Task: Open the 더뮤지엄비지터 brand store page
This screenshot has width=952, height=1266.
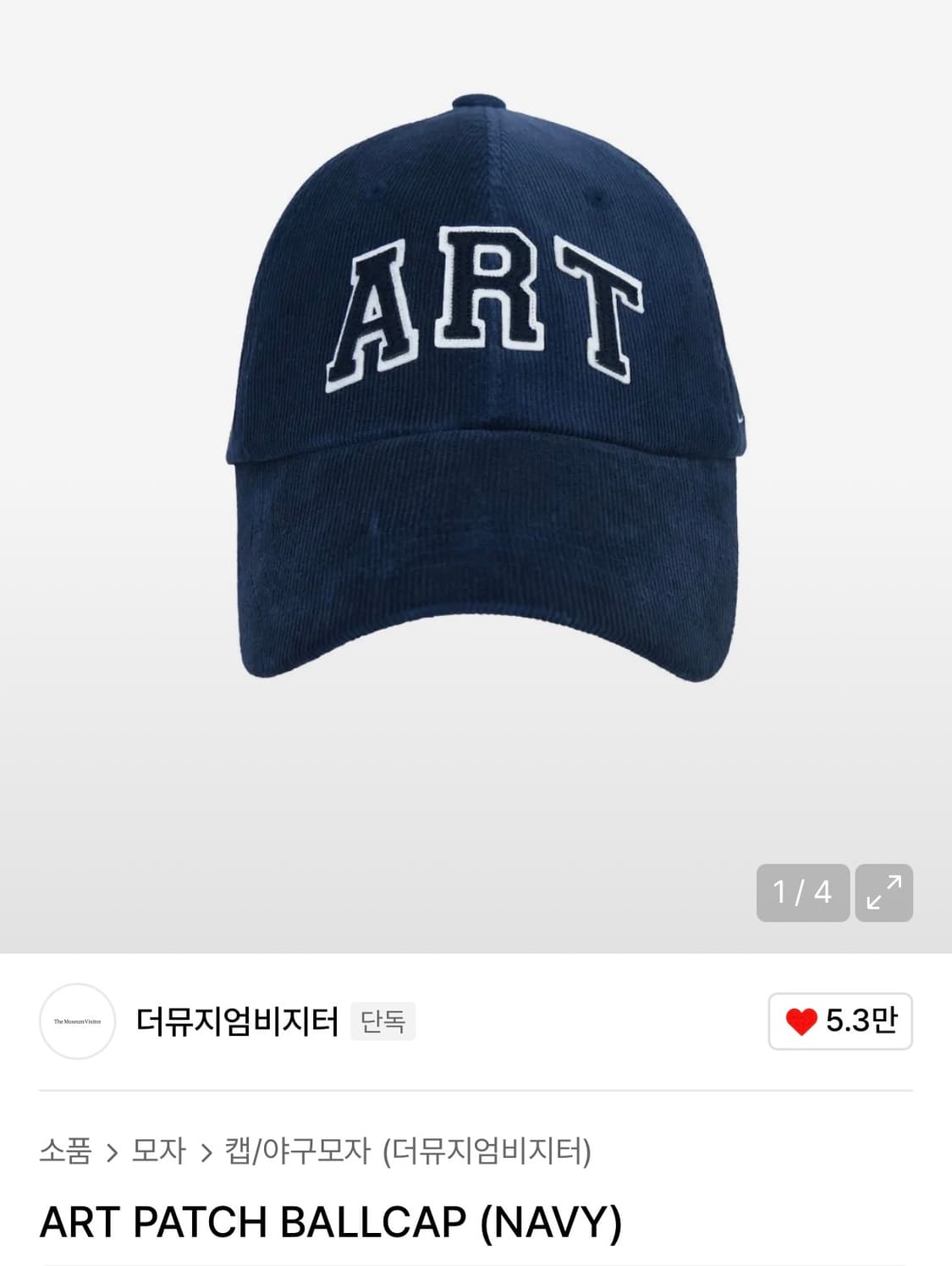Action: coord(239,1021)
